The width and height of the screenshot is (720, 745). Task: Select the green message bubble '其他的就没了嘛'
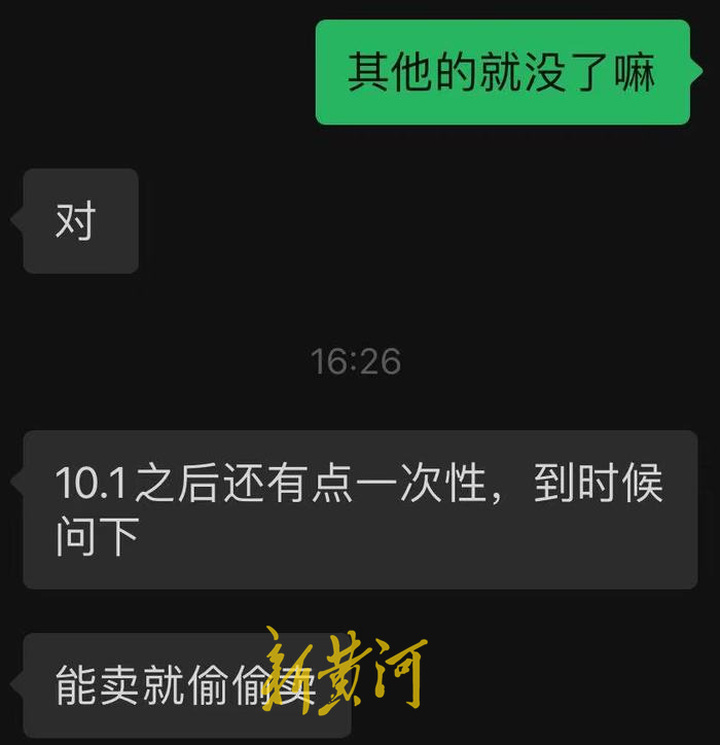(x=505, y=72)
